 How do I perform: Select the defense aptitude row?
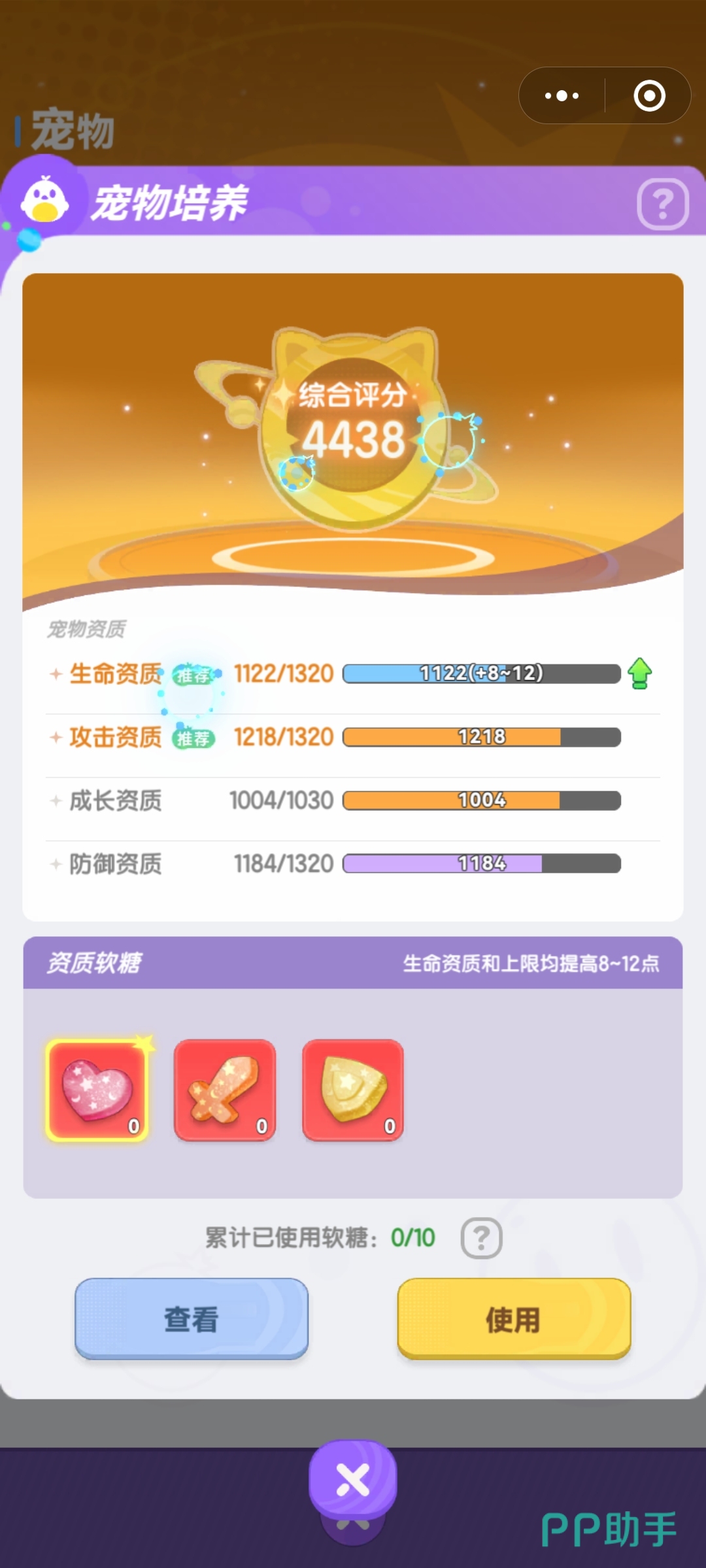pyautogui.click(x=116, y=864)
